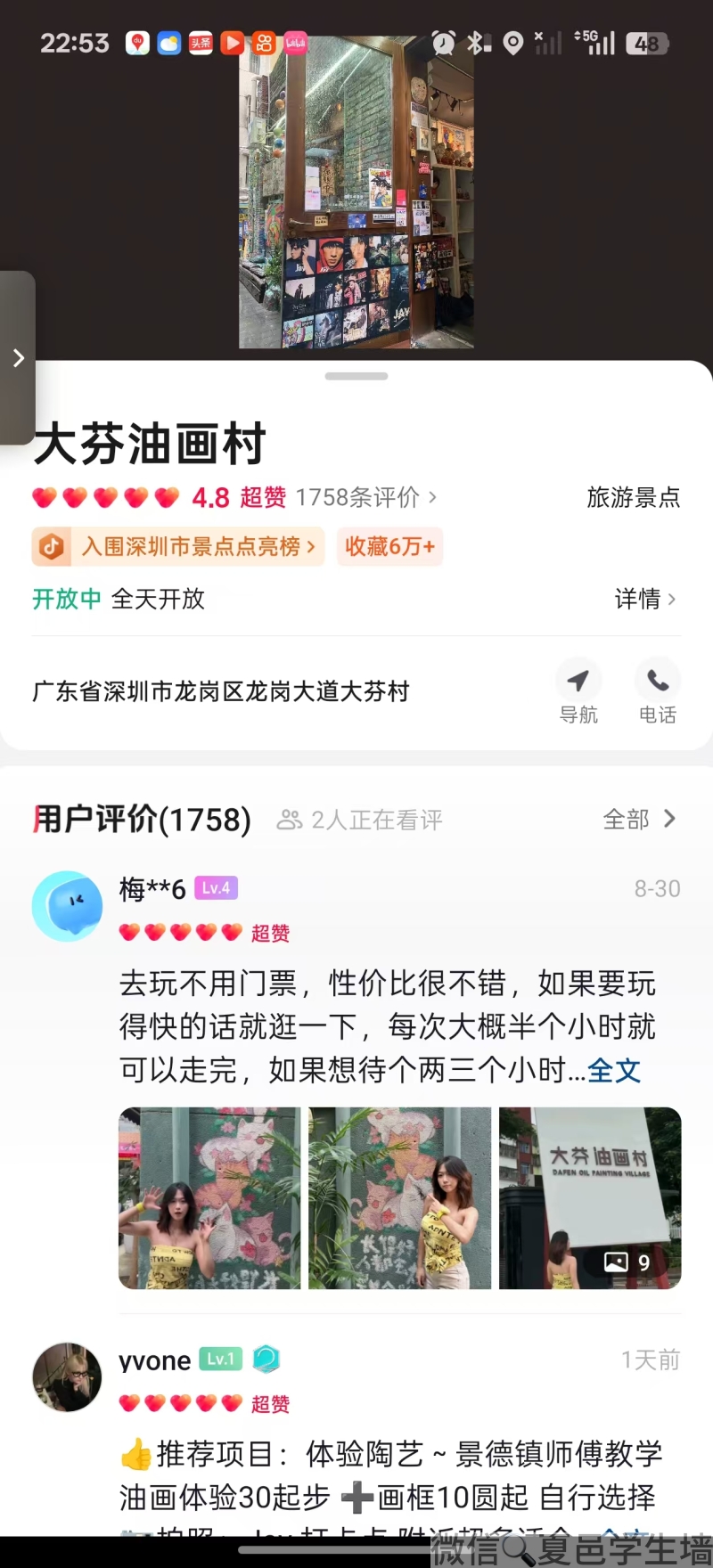Open first photo in 梅**6's review
This screenshot has height=1568, width=713.
click(x=209, y=1197)
